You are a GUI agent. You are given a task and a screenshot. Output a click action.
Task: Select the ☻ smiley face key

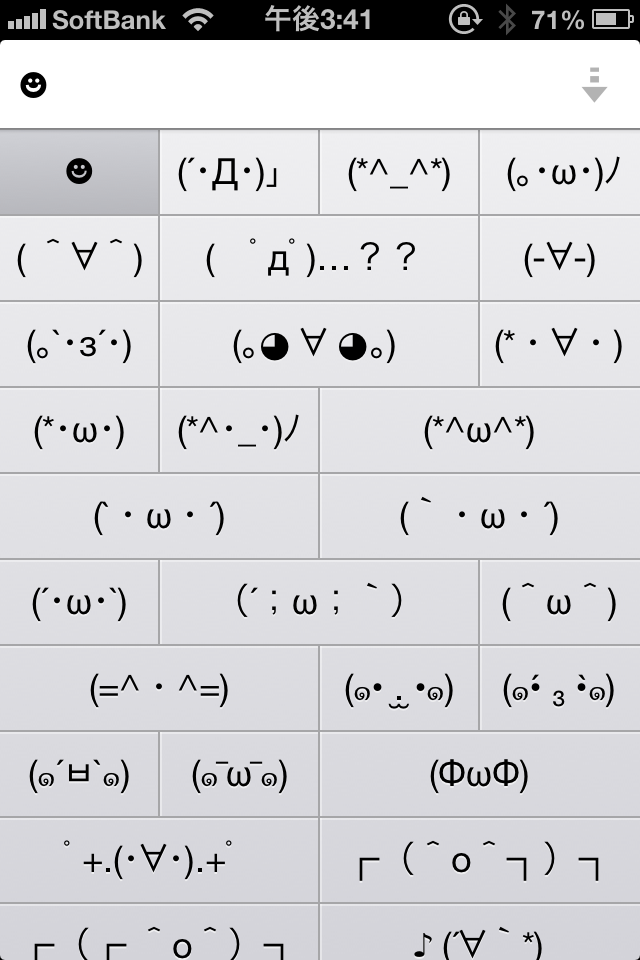click(x=79, y=172)
